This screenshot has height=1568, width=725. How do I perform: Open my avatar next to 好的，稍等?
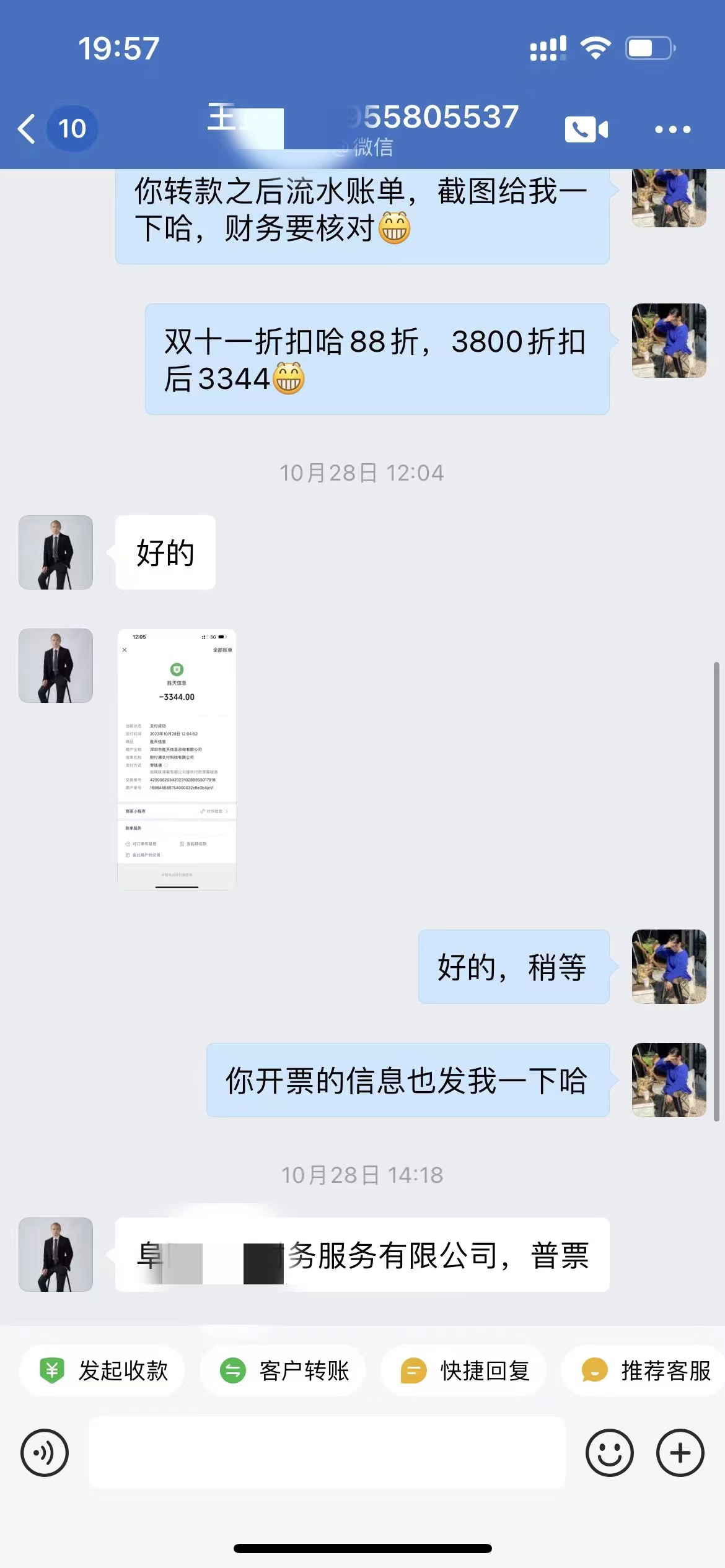(669, 967)
